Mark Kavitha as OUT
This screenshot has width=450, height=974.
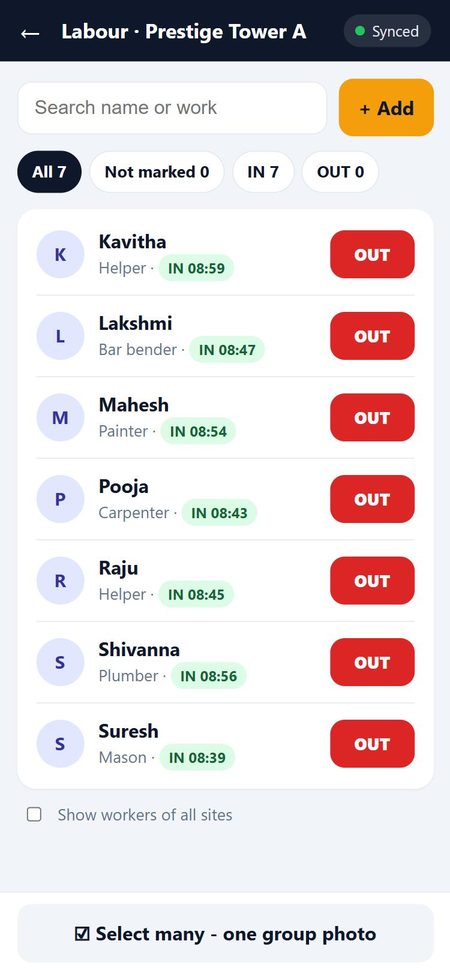[x=372, y=255]
